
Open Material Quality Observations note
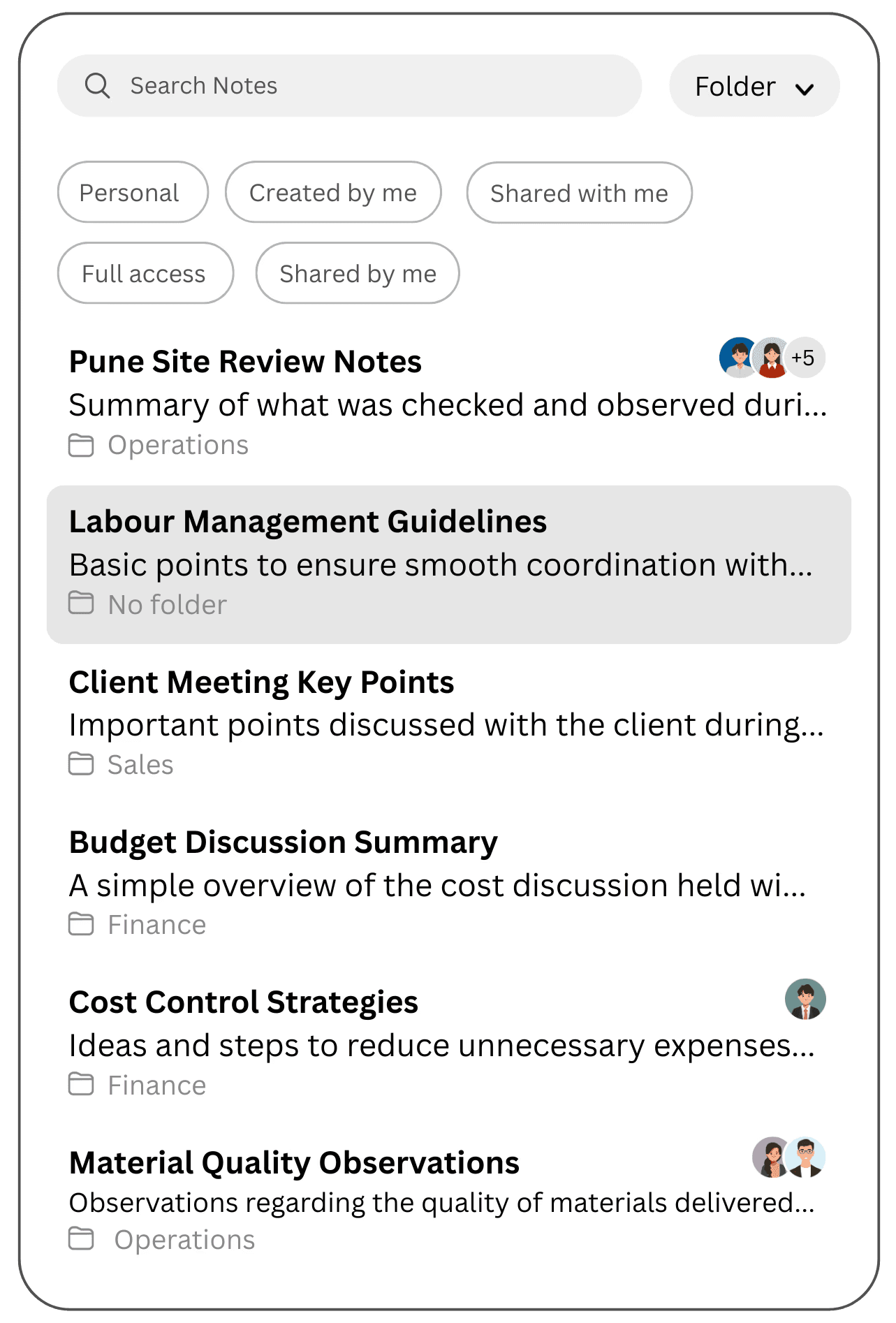point(448,1200)
